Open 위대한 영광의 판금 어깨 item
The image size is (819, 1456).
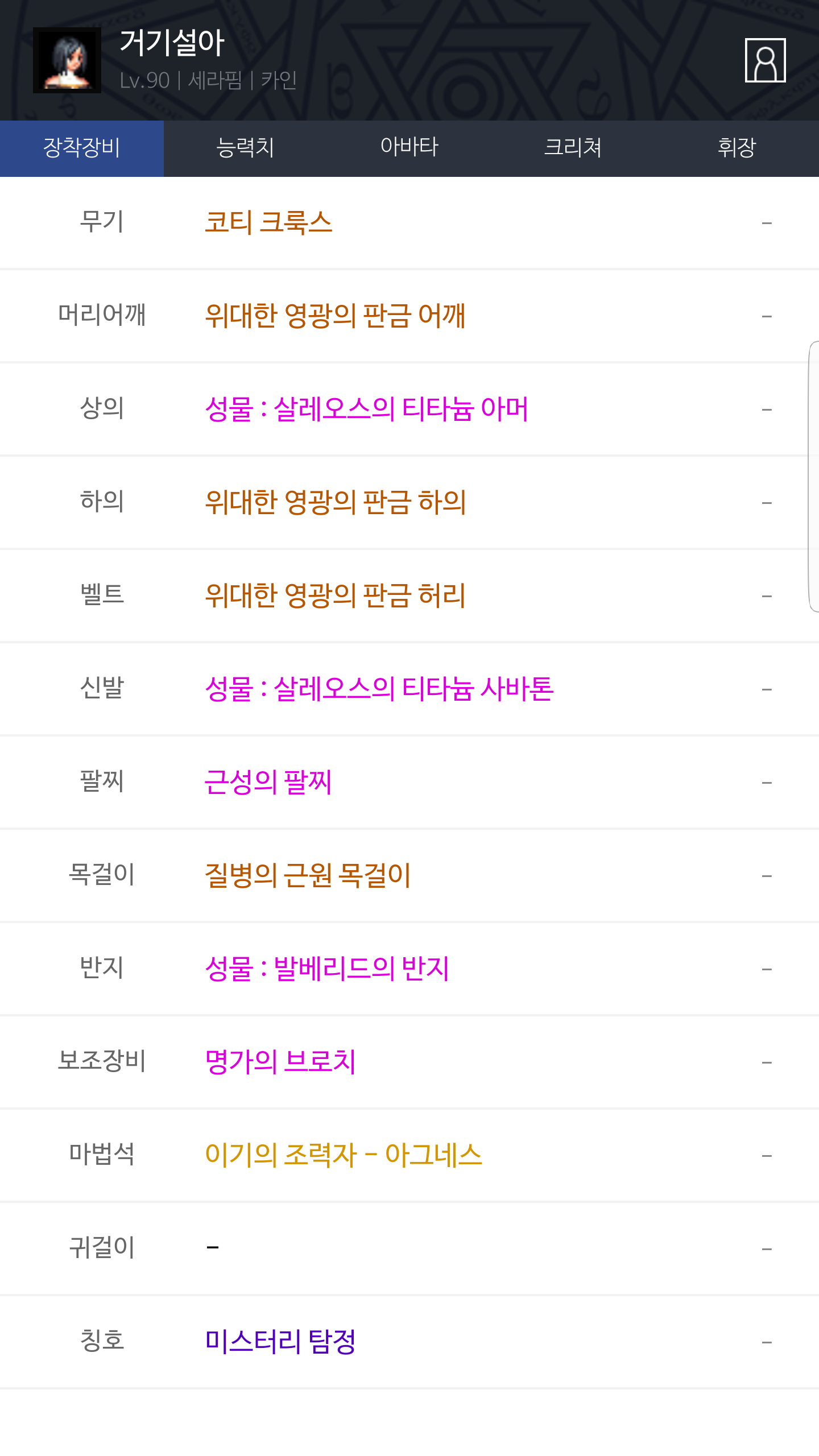coord(336,316)
